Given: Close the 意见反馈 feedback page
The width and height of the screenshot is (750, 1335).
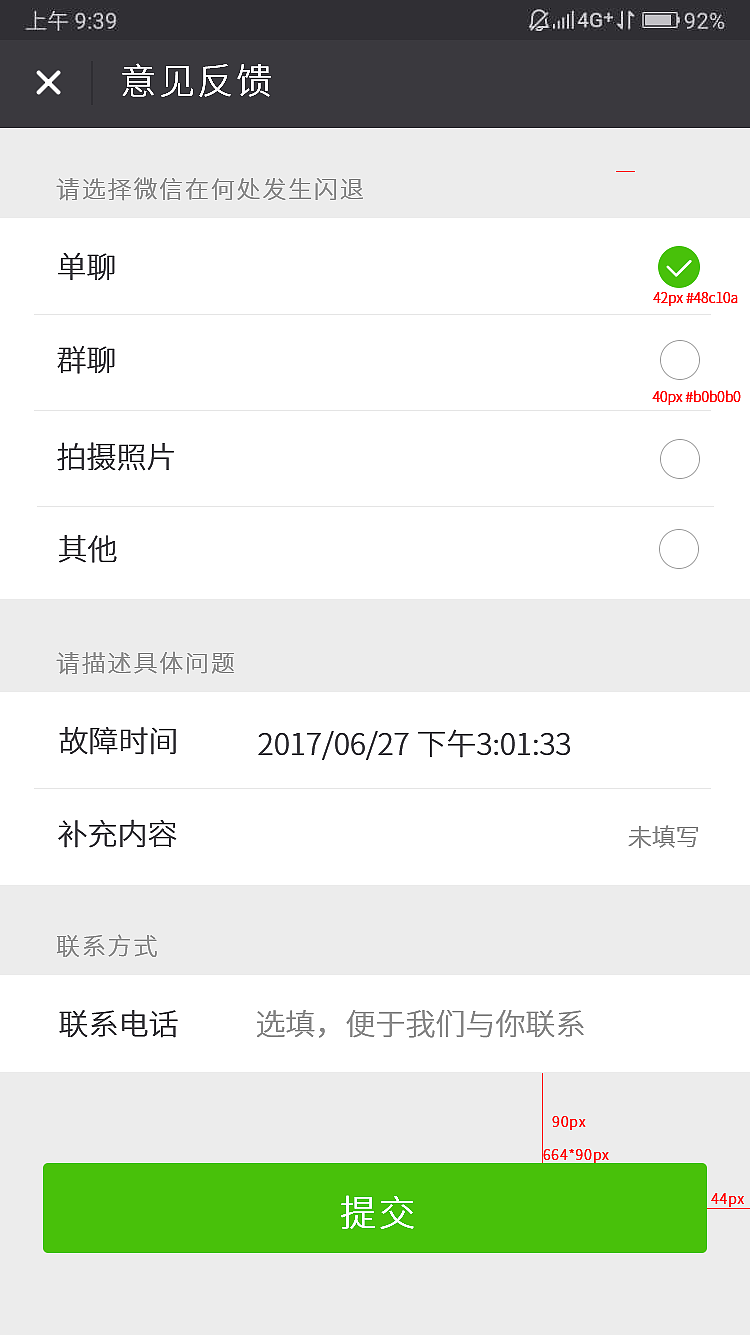Looking at the screenshot, I should (48, 82).
